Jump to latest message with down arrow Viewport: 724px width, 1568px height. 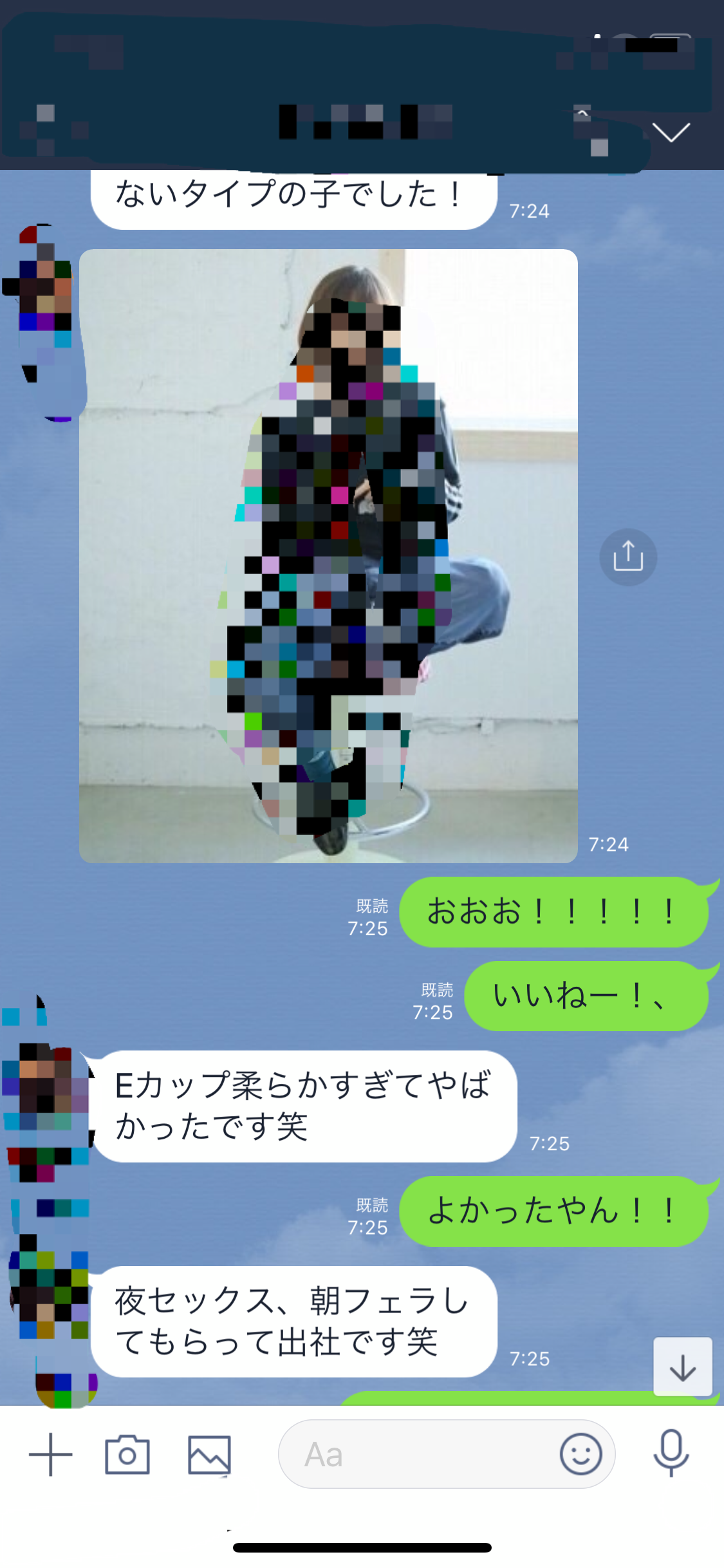pos(682,1367)
